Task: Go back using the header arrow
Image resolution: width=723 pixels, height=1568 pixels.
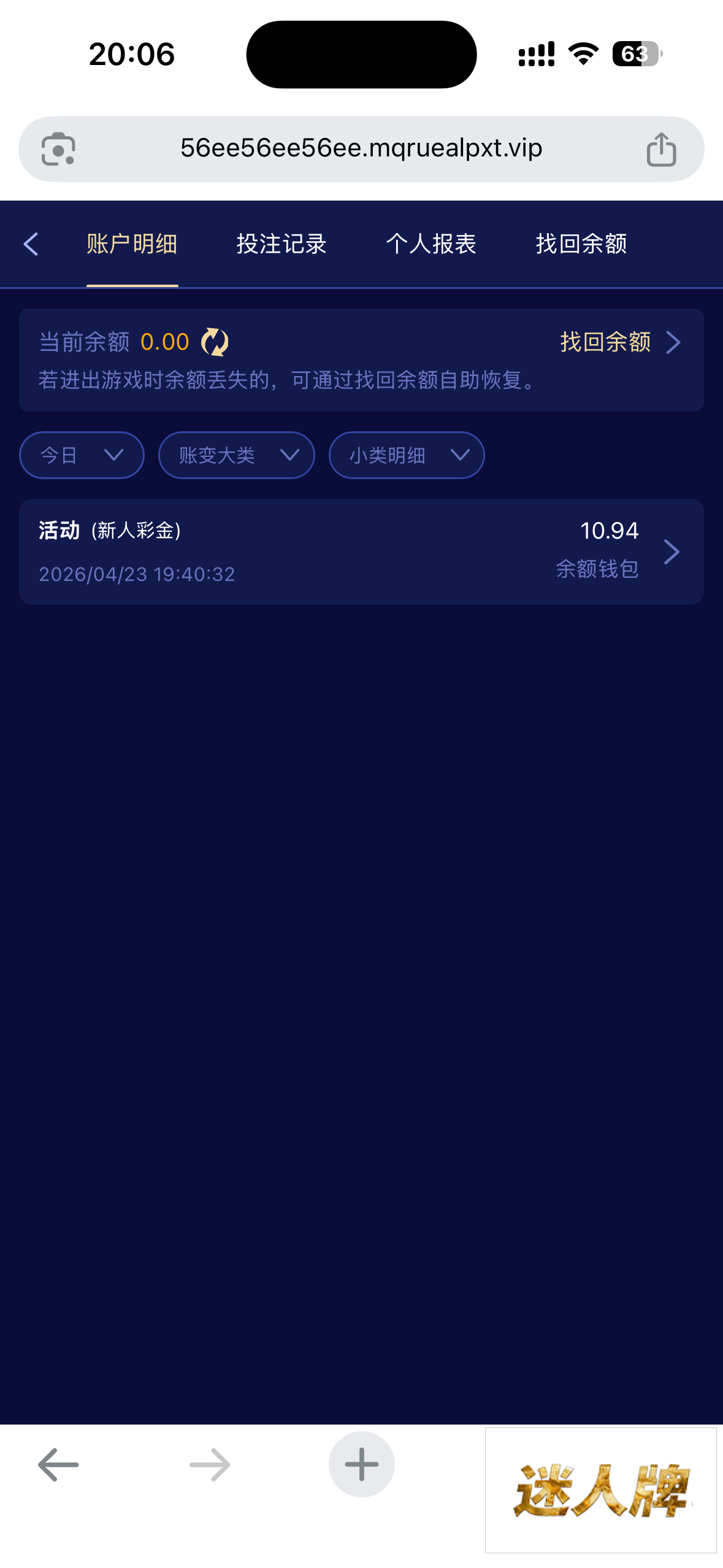Action: pyautogui.click(x=31, y=244)
